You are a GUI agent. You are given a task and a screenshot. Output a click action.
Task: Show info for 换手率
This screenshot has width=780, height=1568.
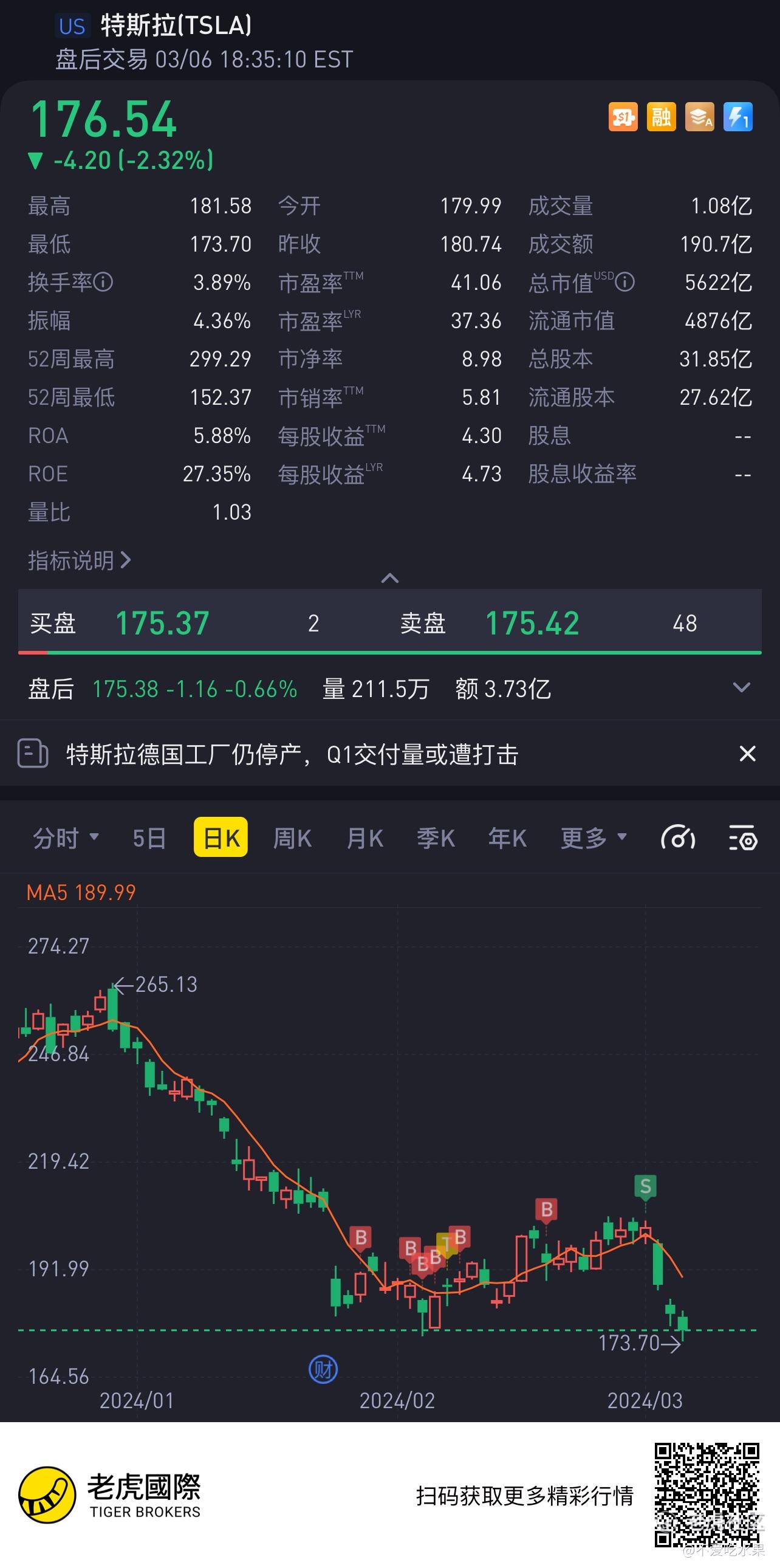103,283
